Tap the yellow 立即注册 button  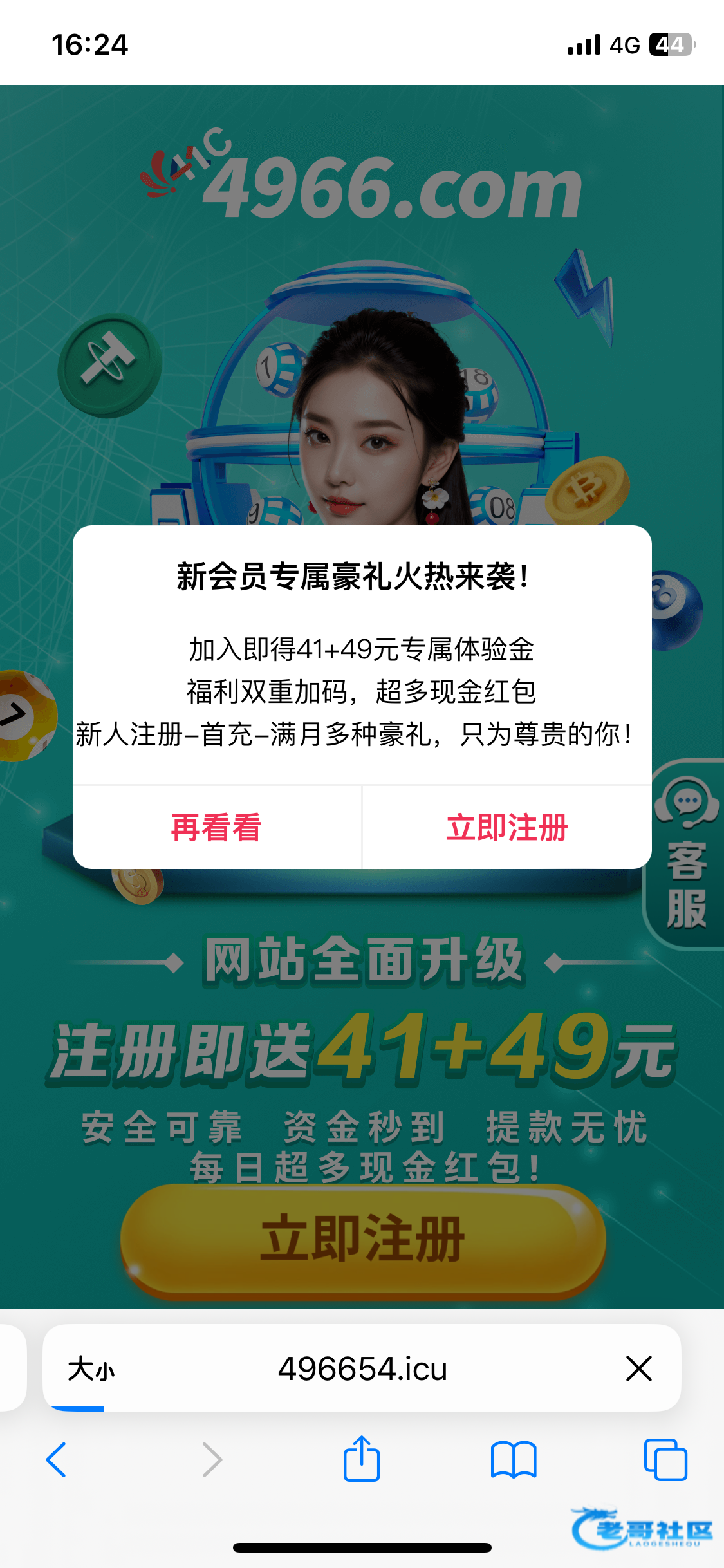point(362,1239)
